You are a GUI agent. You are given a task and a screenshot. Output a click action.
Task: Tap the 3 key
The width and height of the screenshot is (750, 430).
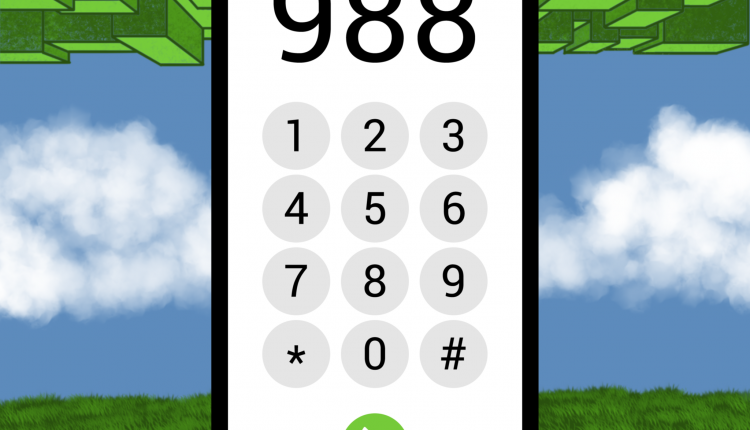click(454, 136)
